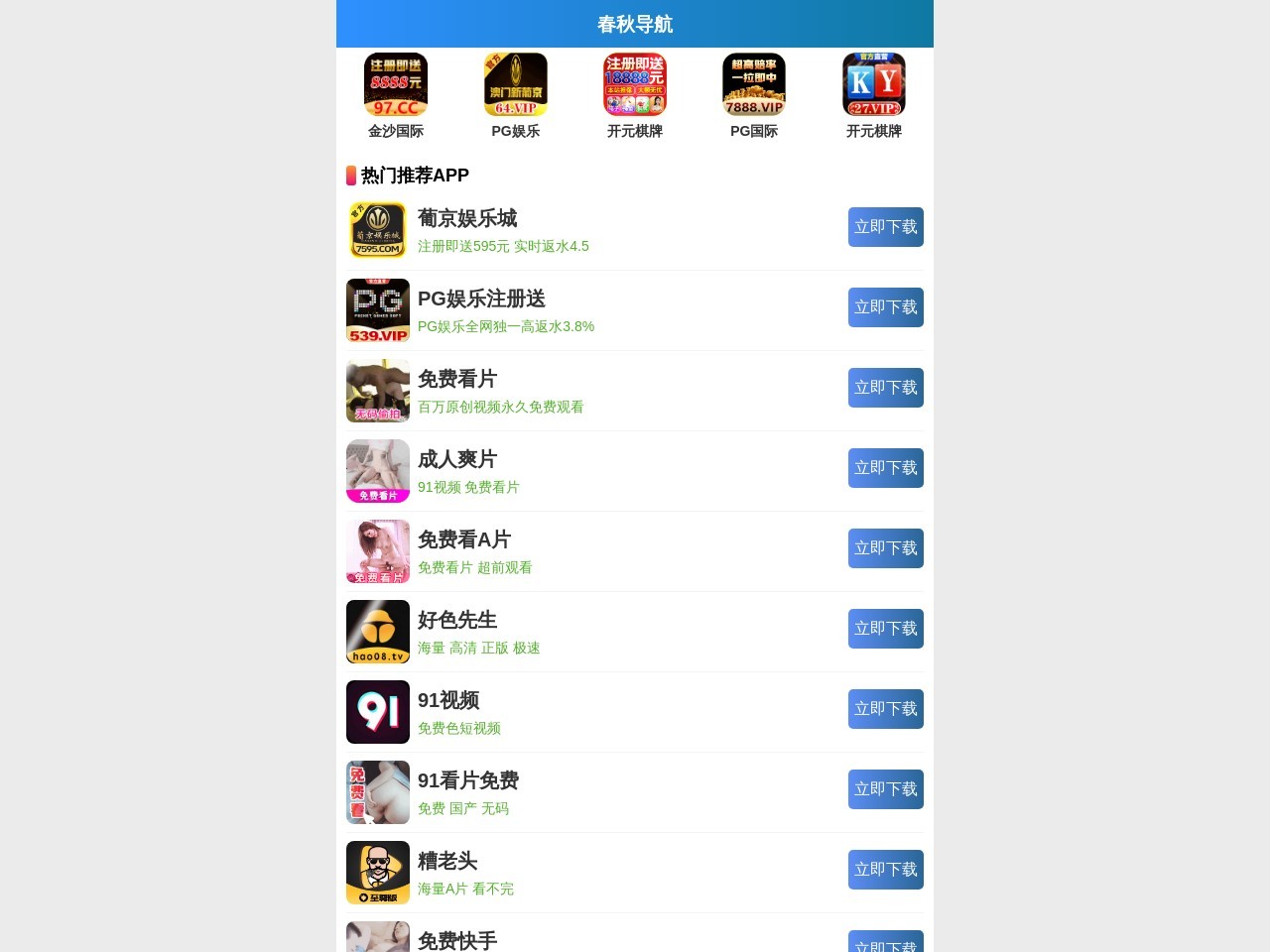Download PG娱乐注册送 via 立即下载
1270x952 pixels.
(x=885, y=307)
